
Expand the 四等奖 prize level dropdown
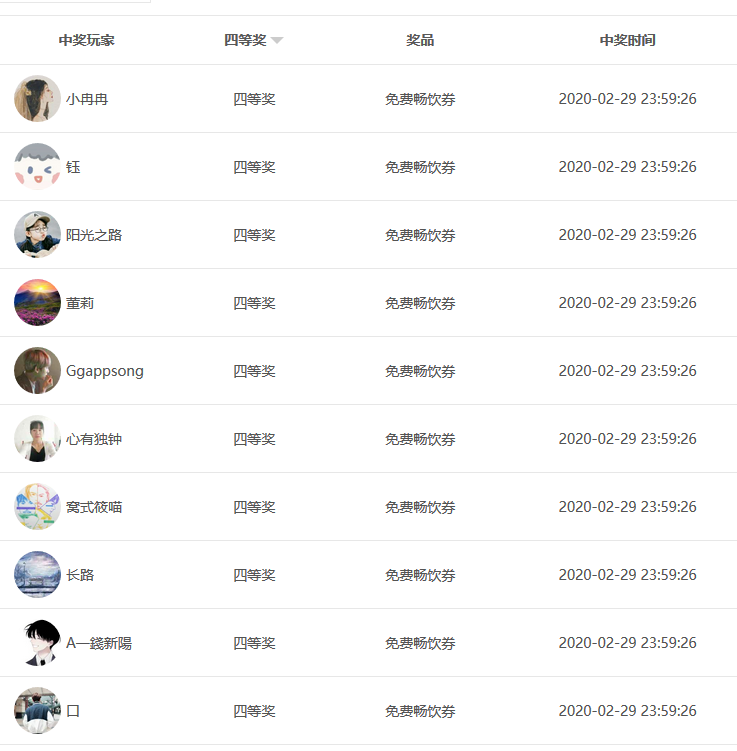pos(276,41)
